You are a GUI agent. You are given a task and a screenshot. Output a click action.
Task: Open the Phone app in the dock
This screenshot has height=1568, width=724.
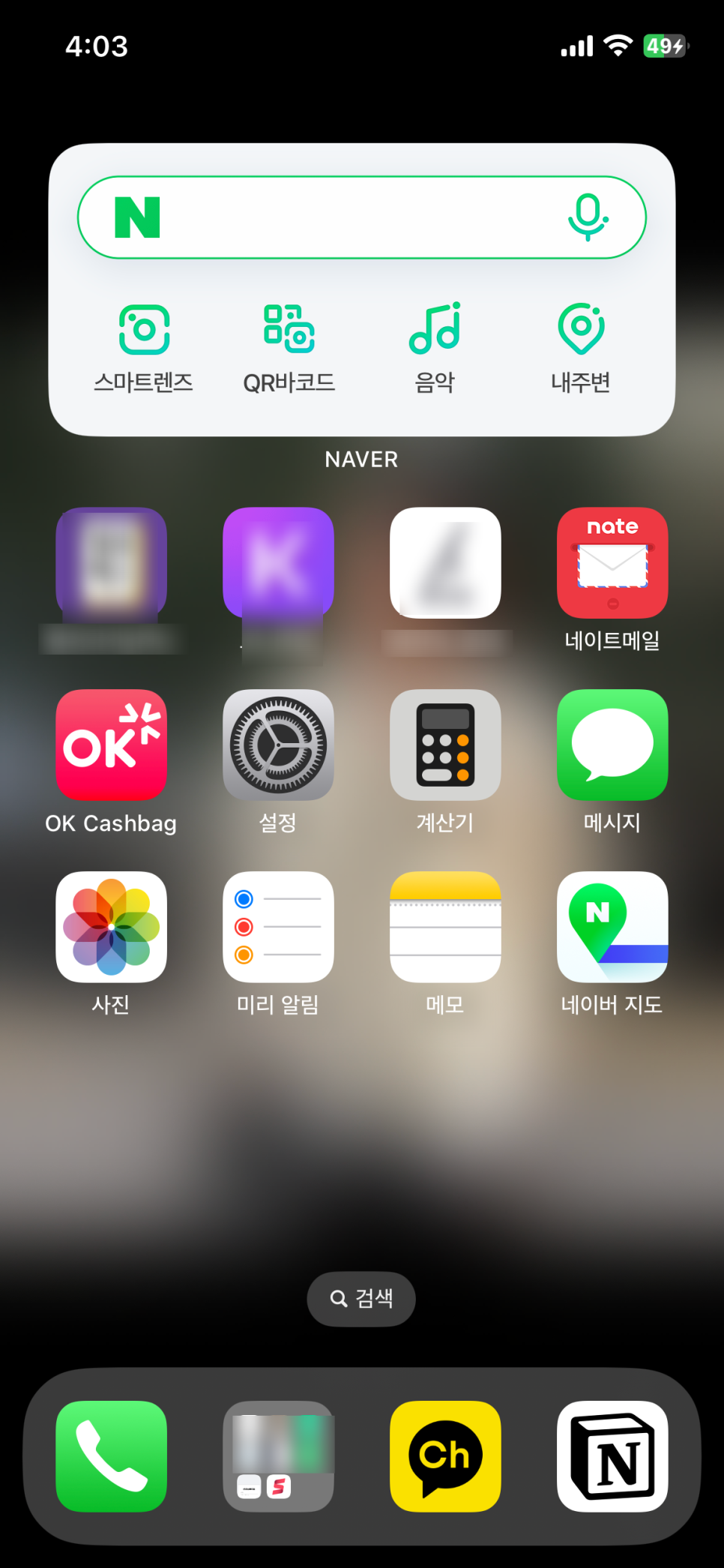click(112, 1456)
